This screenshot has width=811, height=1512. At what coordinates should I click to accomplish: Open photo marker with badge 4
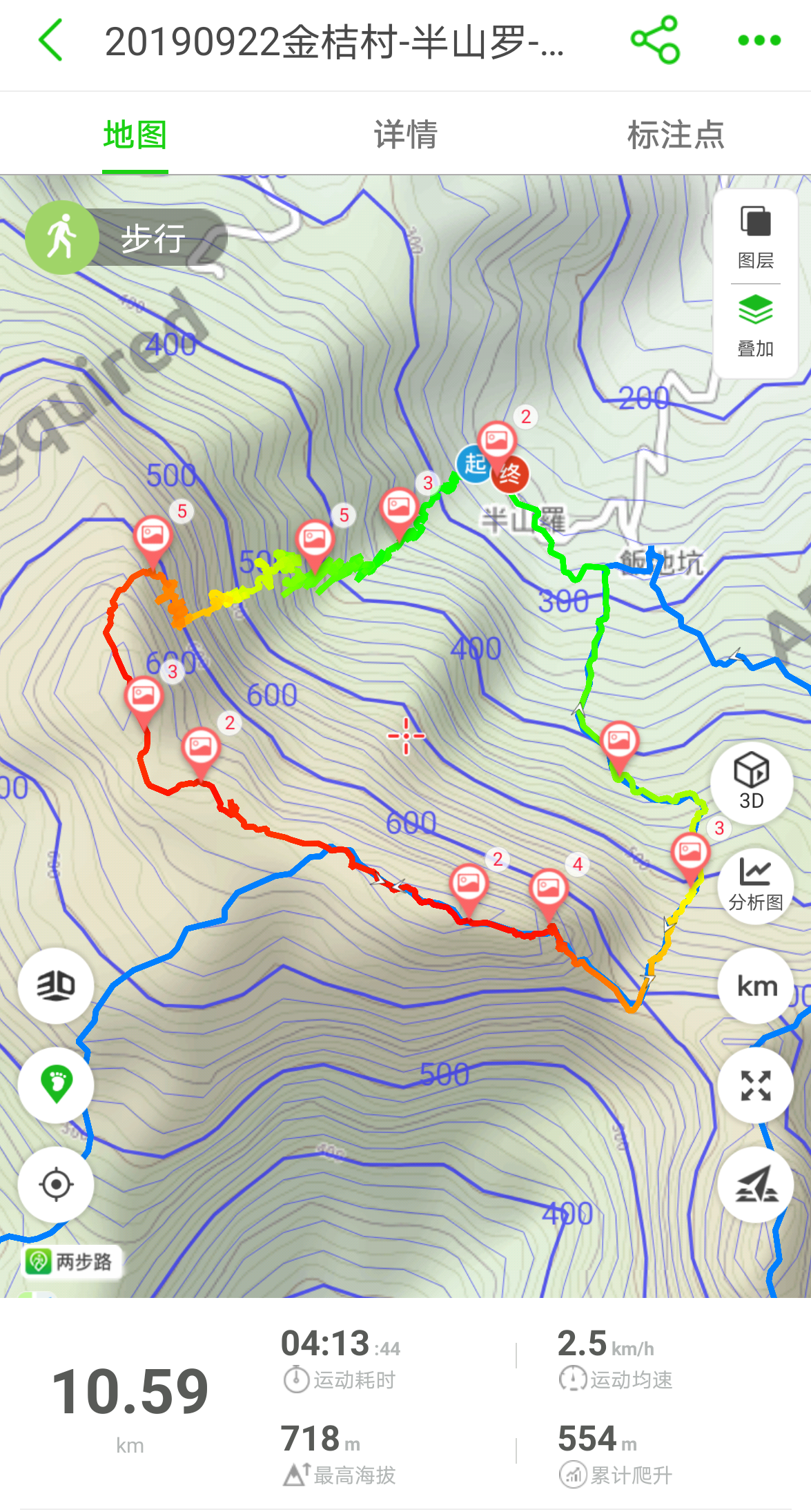coord(549,887)
